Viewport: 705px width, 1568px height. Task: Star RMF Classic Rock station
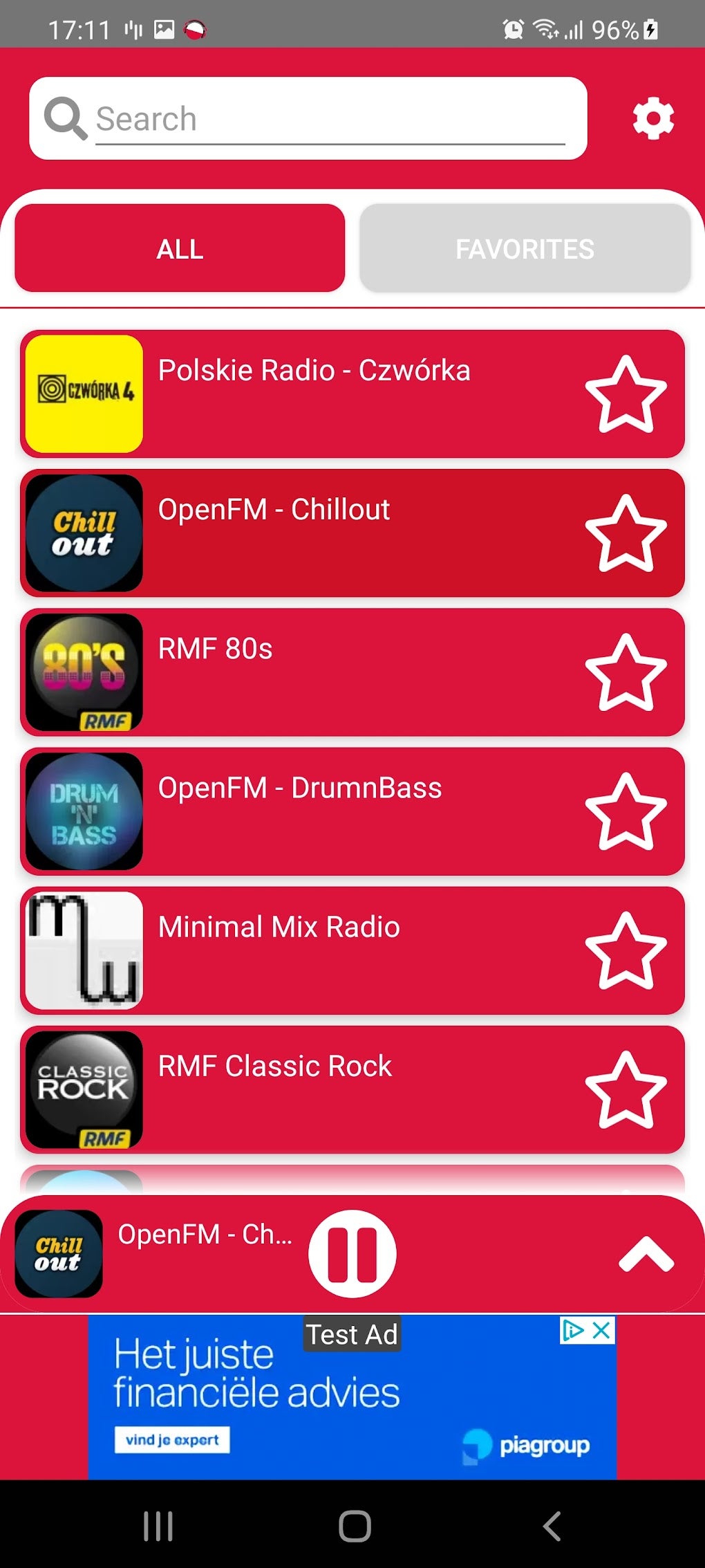[626, 1090]
